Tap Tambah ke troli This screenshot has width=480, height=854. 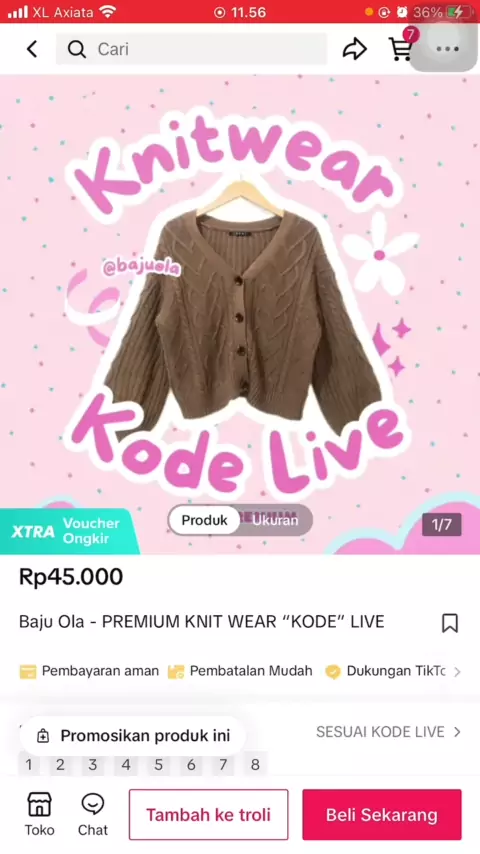coord(209,815)
